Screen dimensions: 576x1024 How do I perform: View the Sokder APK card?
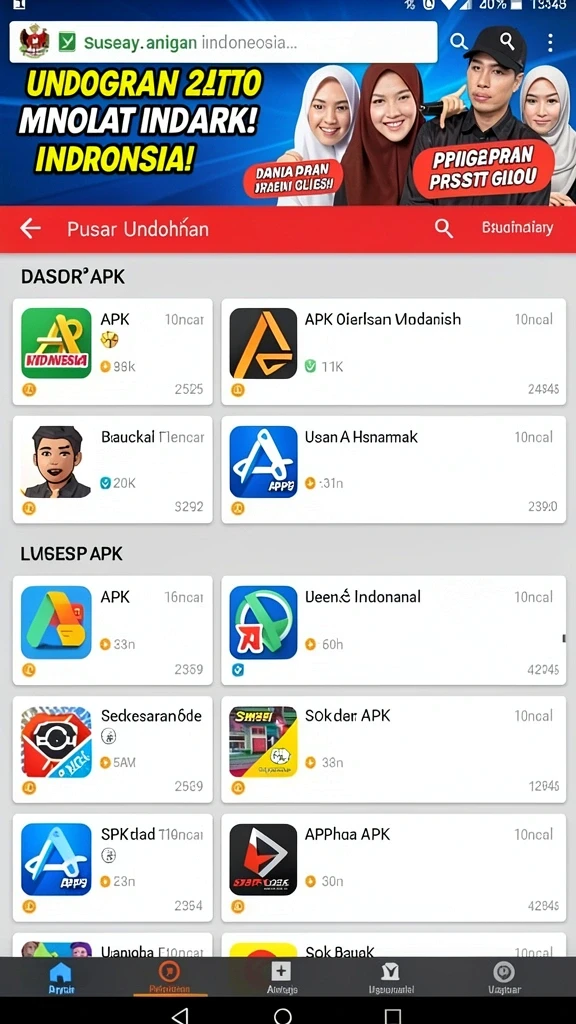[393, 749]
